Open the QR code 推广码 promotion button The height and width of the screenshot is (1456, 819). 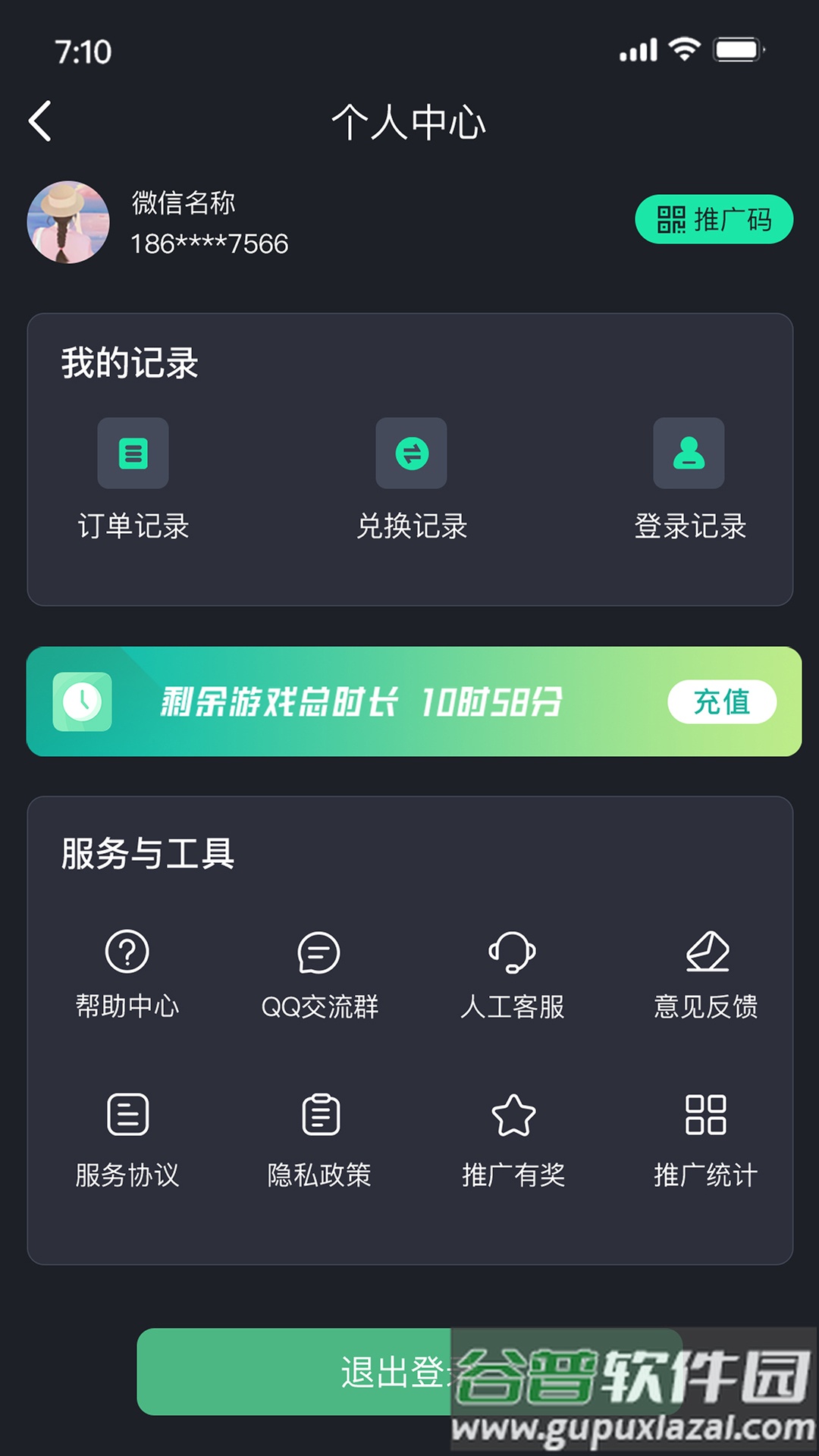pyautogui.click(x=714, y=220)
